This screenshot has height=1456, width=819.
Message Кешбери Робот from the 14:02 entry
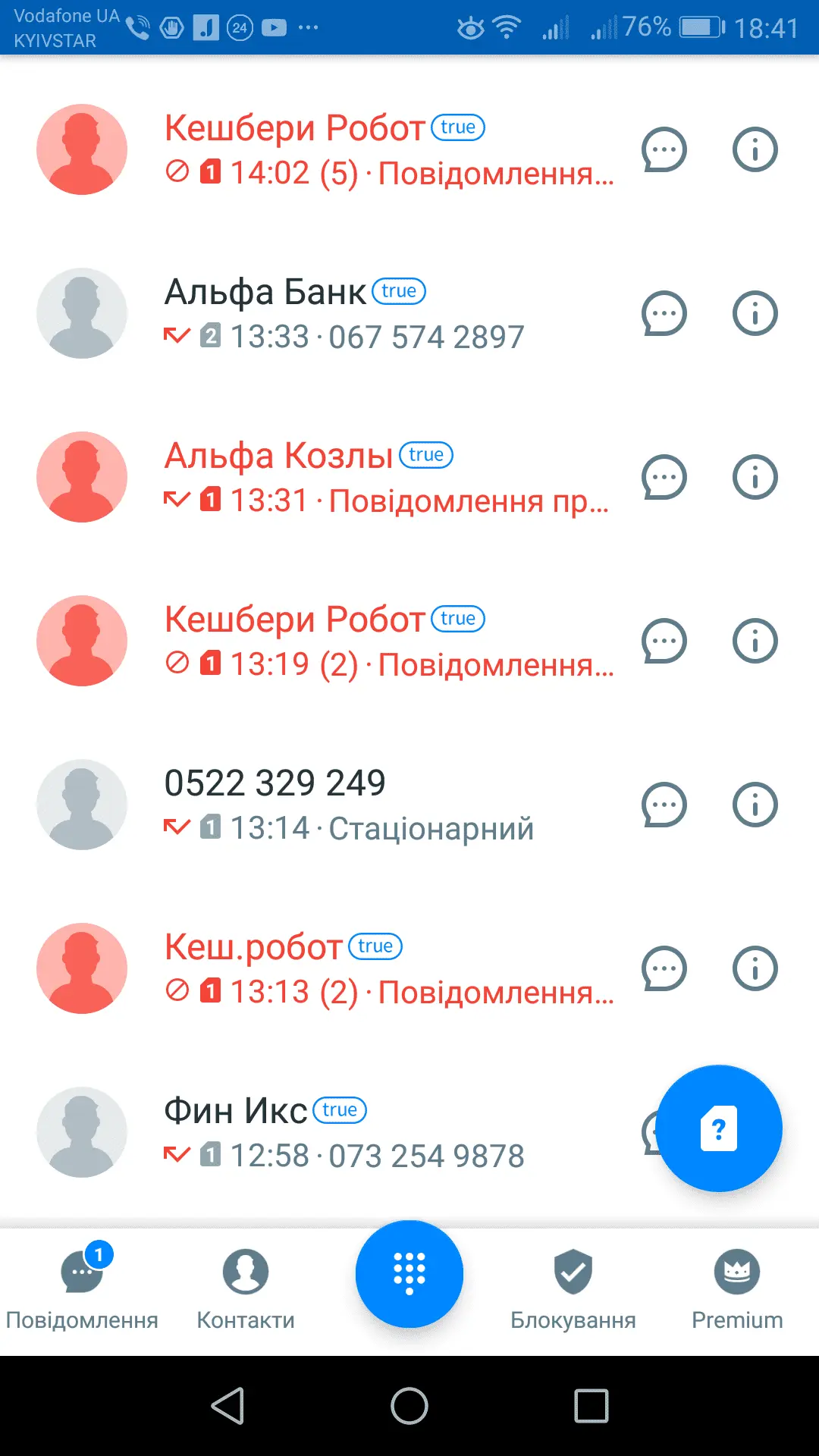[664, 149]
